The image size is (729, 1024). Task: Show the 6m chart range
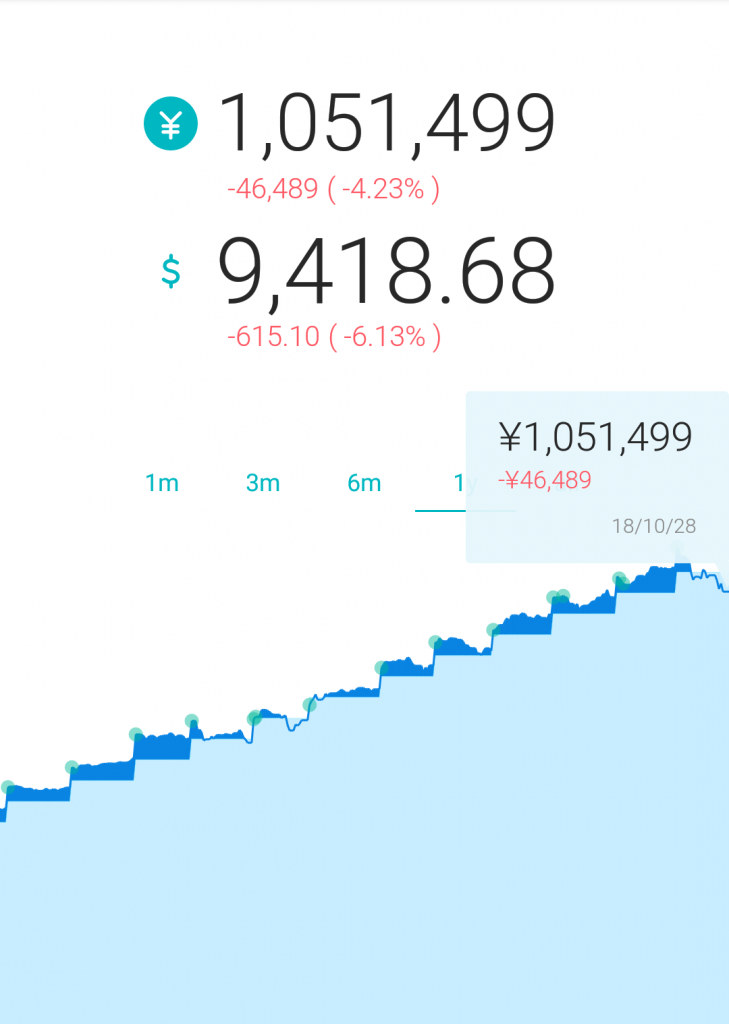[x=364, y=484]
